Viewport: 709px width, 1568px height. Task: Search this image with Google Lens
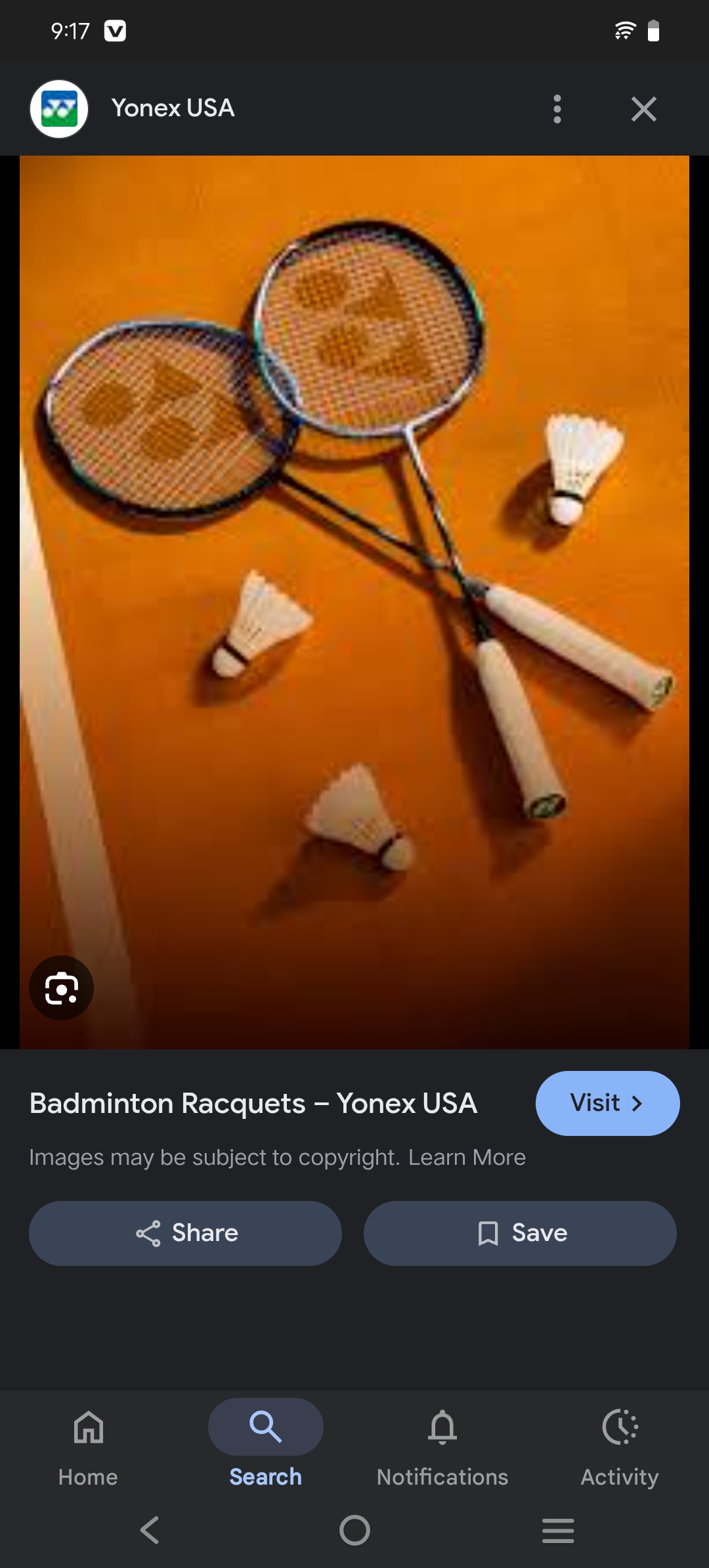coord(61,988)
